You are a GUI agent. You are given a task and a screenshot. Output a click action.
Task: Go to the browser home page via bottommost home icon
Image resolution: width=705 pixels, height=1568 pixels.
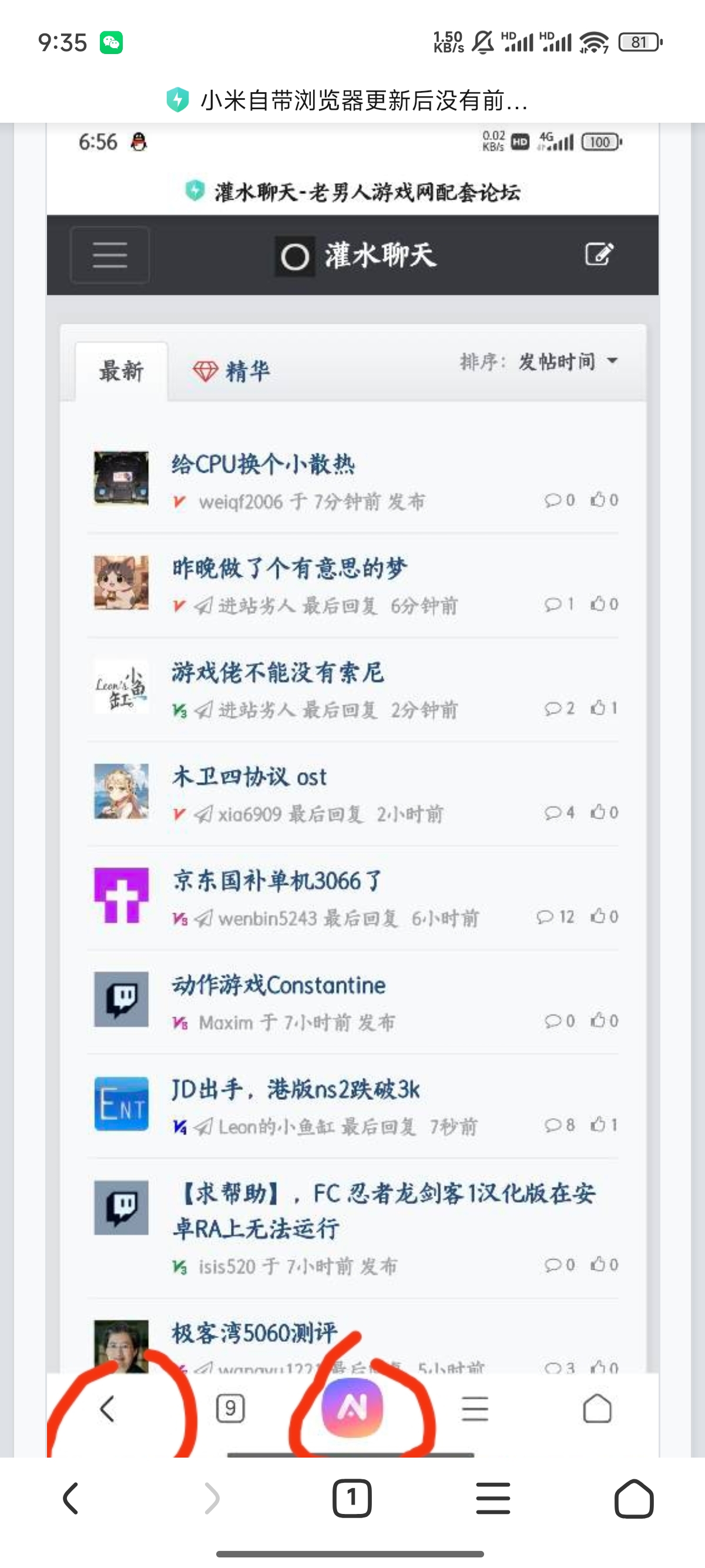pyautogui.click(x=633, y=1498)
